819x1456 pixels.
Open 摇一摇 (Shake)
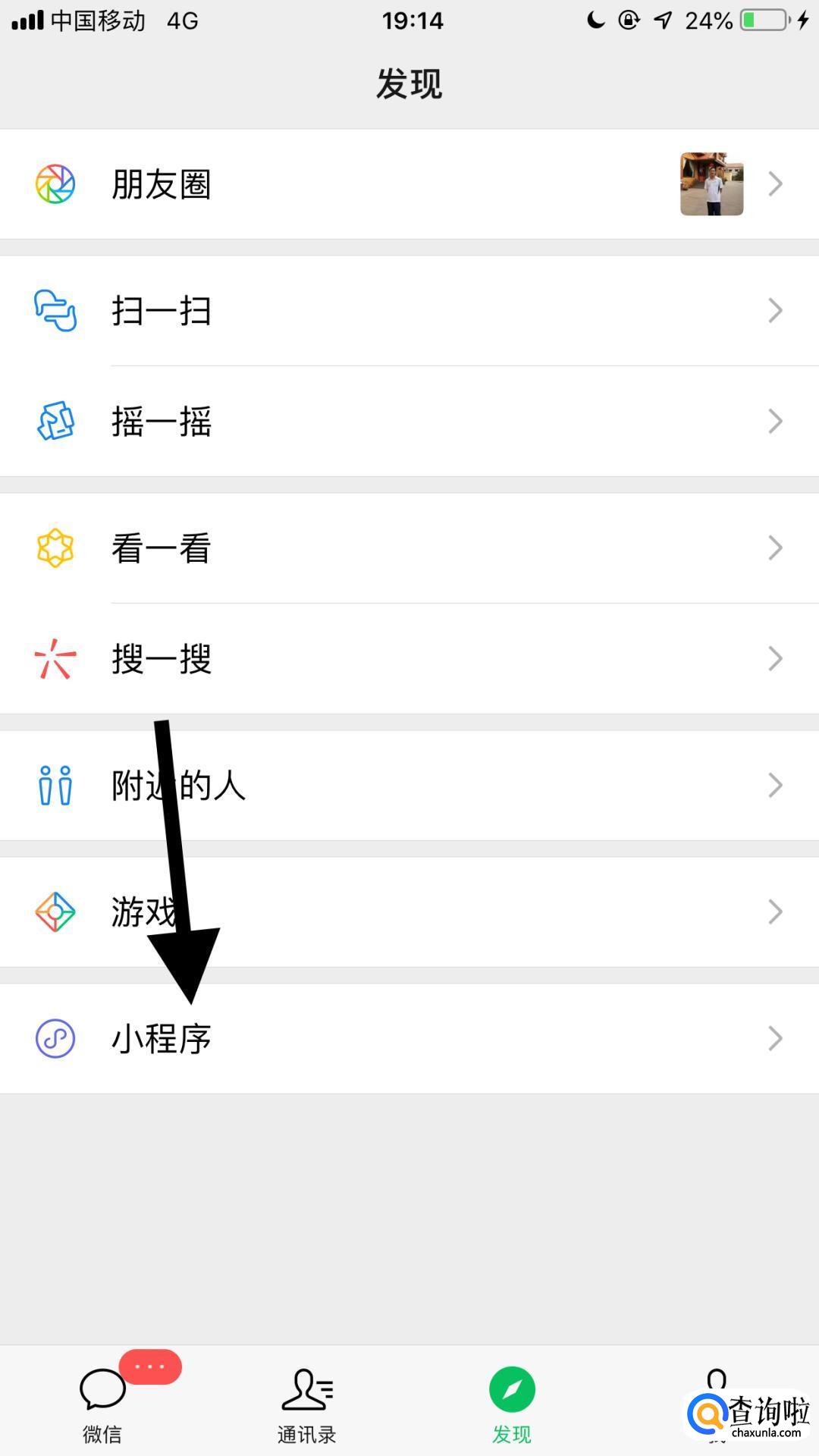(409, 422)
